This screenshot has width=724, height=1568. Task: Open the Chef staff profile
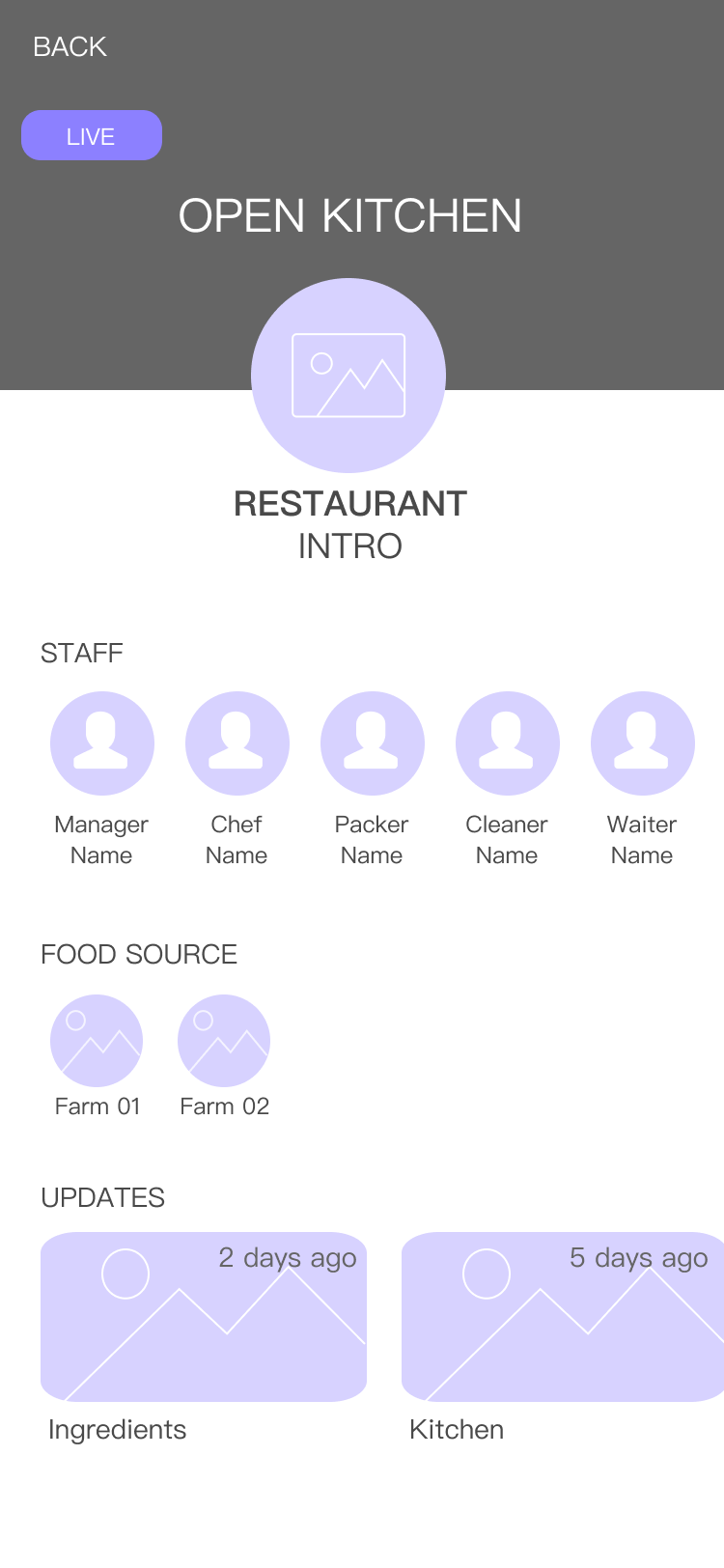point(237,743)
